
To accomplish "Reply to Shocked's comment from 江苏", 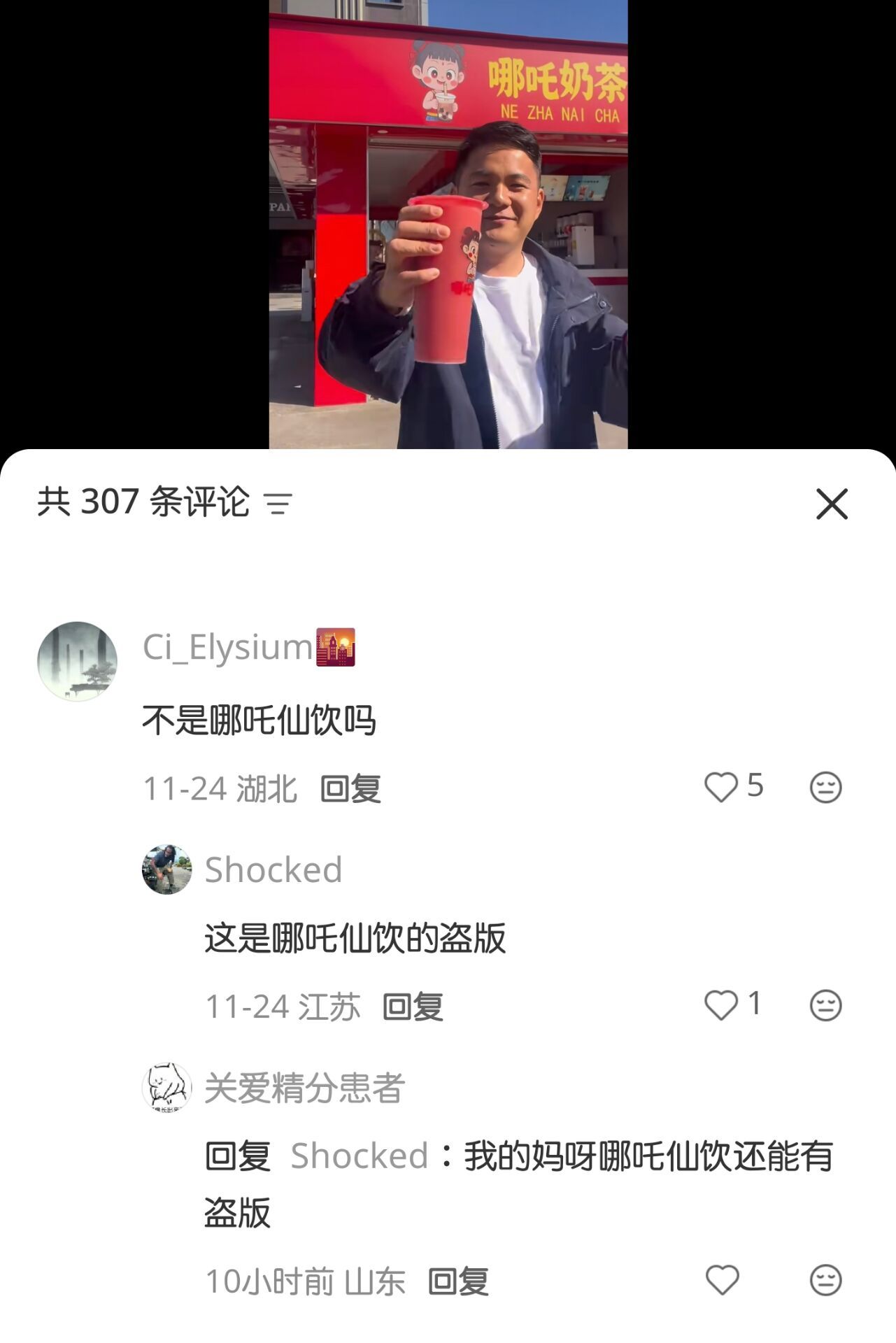I will [x=413, y=1007].
